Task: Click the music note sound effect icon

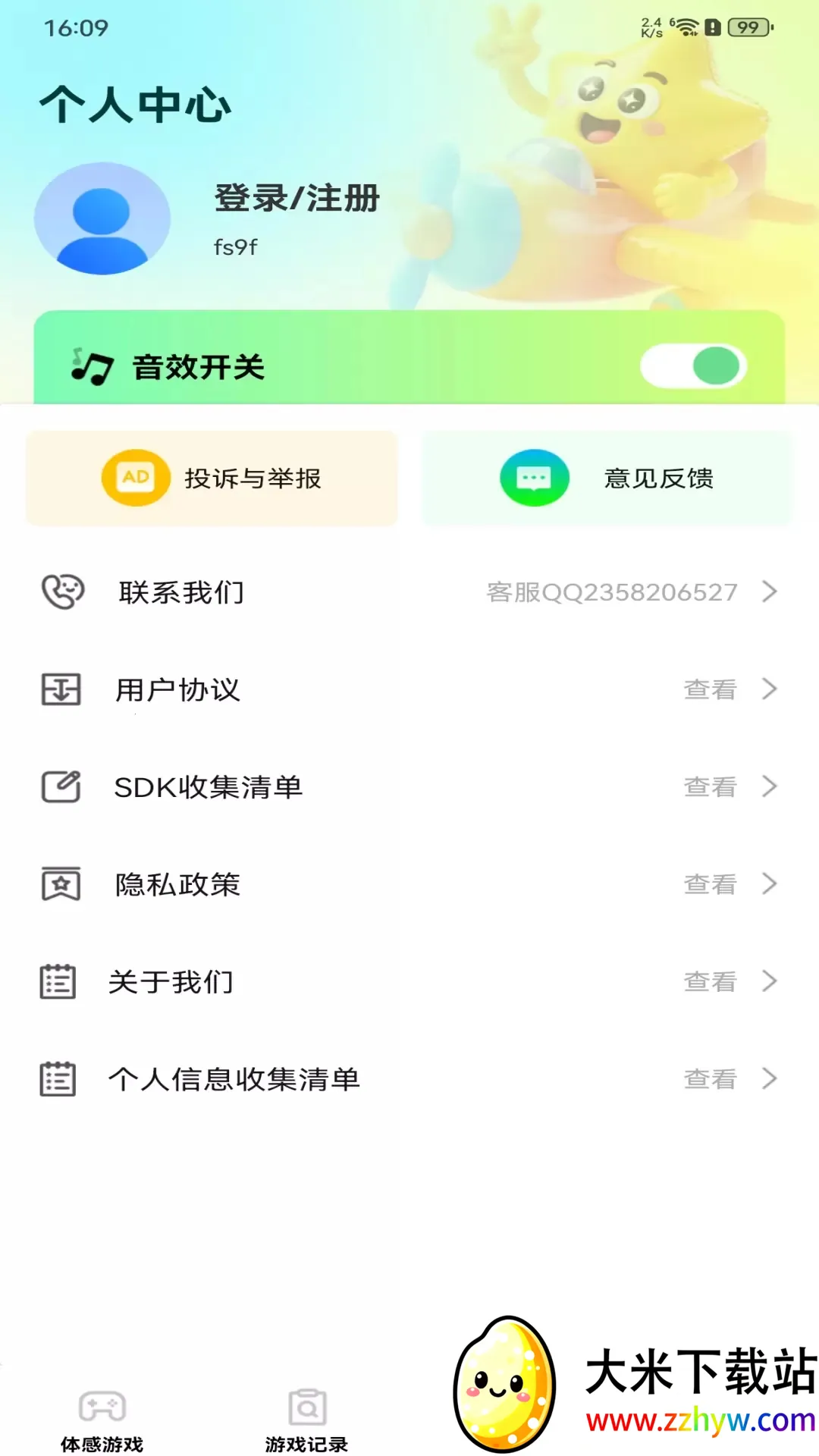Action: [90, 368]
